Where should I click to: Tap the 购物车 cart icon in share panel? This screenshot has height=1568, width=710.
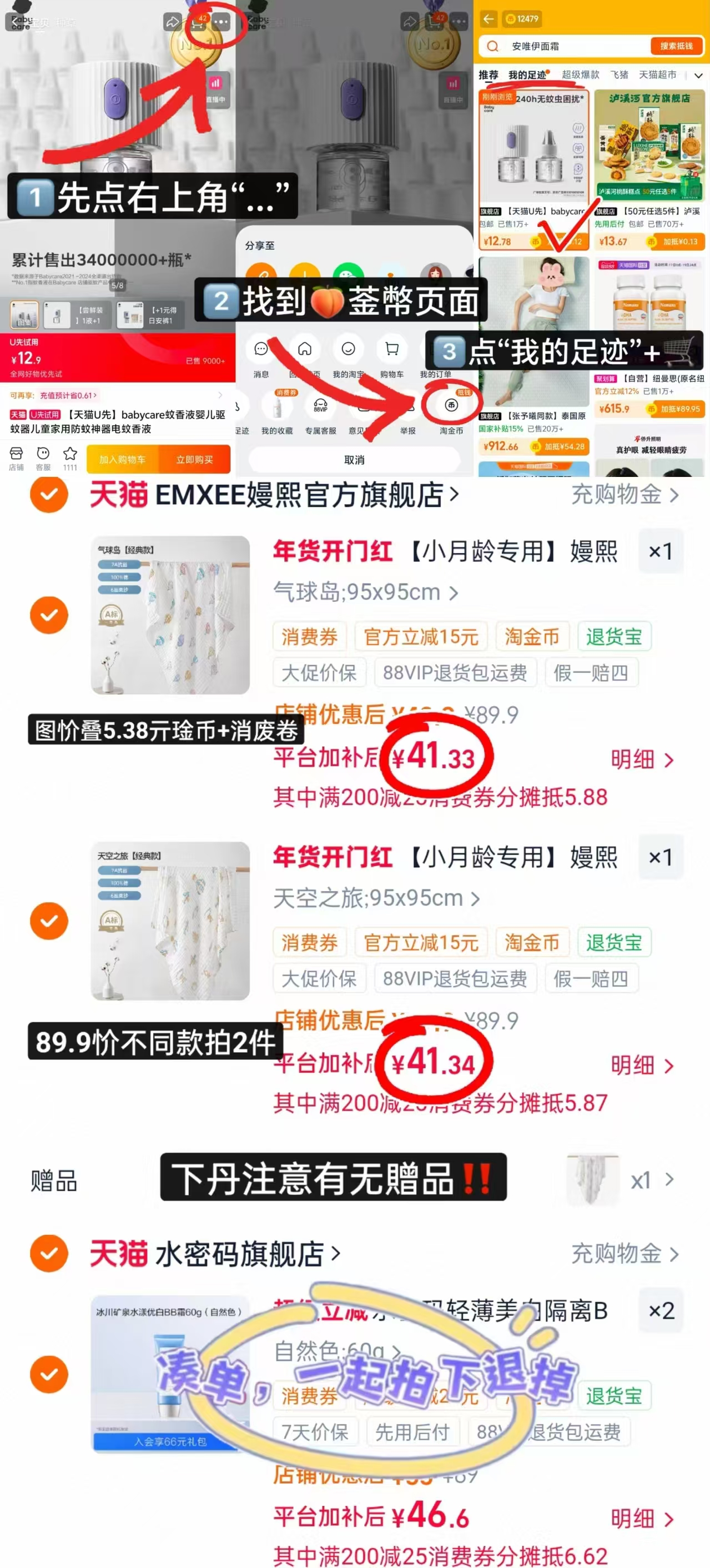(x=392, y=349)
